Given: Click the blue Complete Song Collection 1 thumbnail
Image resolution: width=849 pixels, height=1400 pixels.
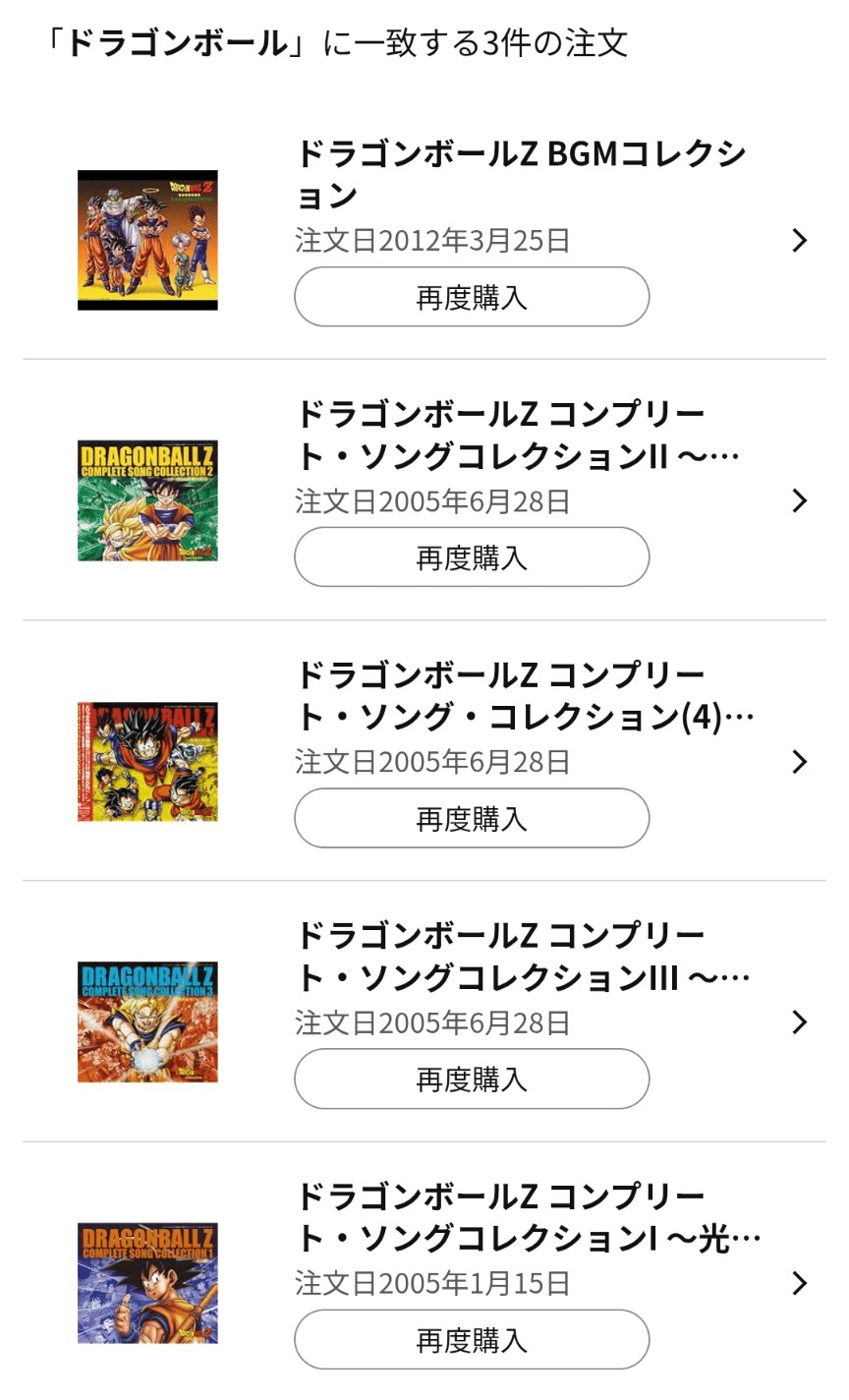Looking at the screenshot, I should [x=147, y=1283].
